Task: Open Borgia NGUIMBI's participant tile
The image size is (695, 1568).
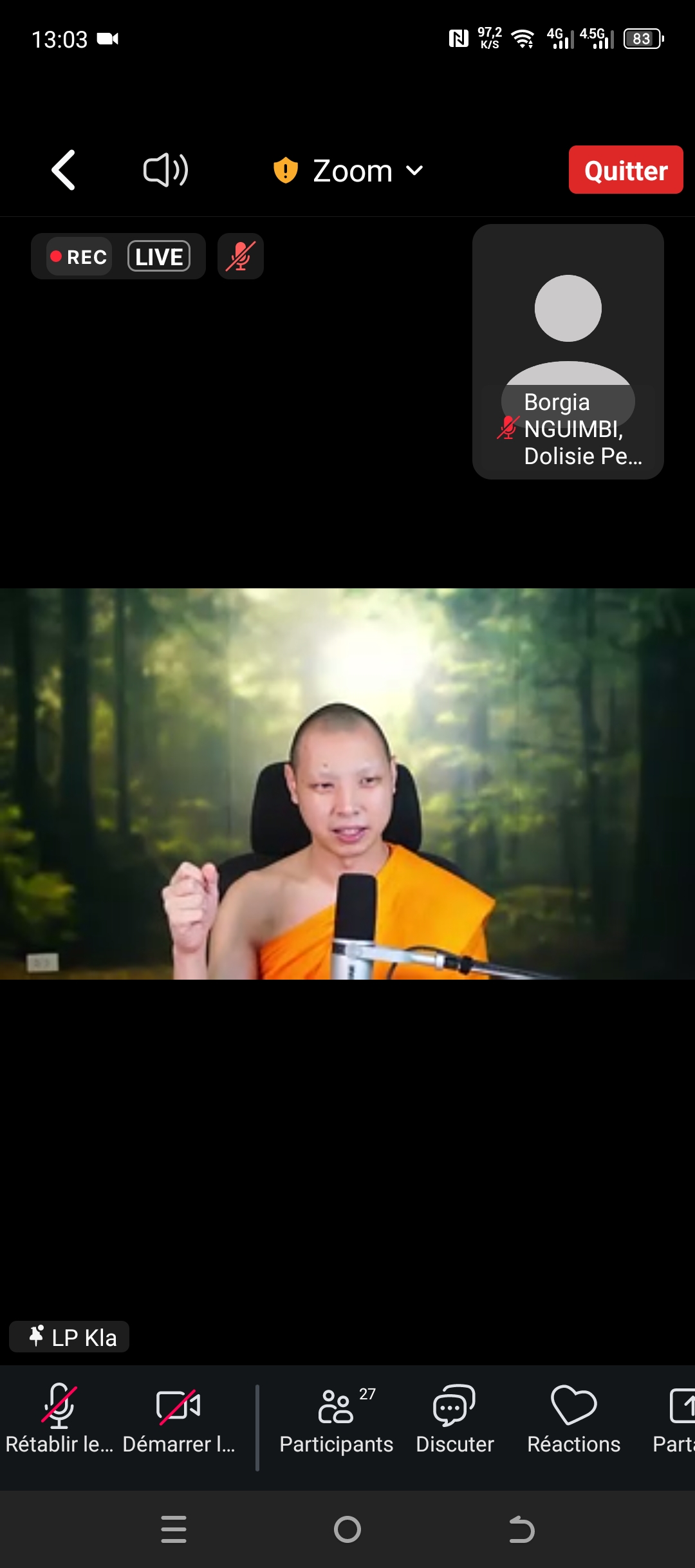Action: 568,351
